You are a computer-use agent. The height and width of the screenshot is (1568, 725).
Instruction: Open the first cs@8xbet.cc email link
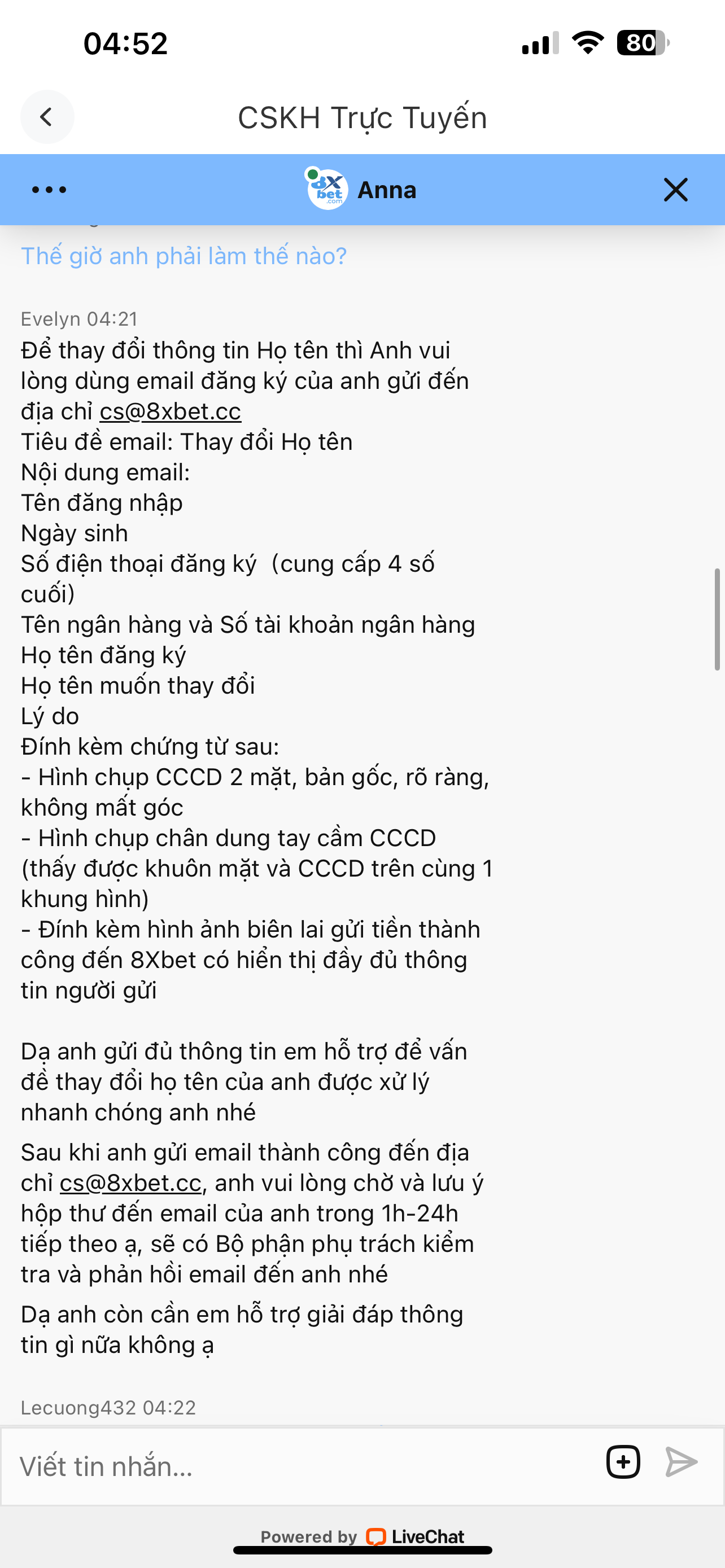coord(171,411)
